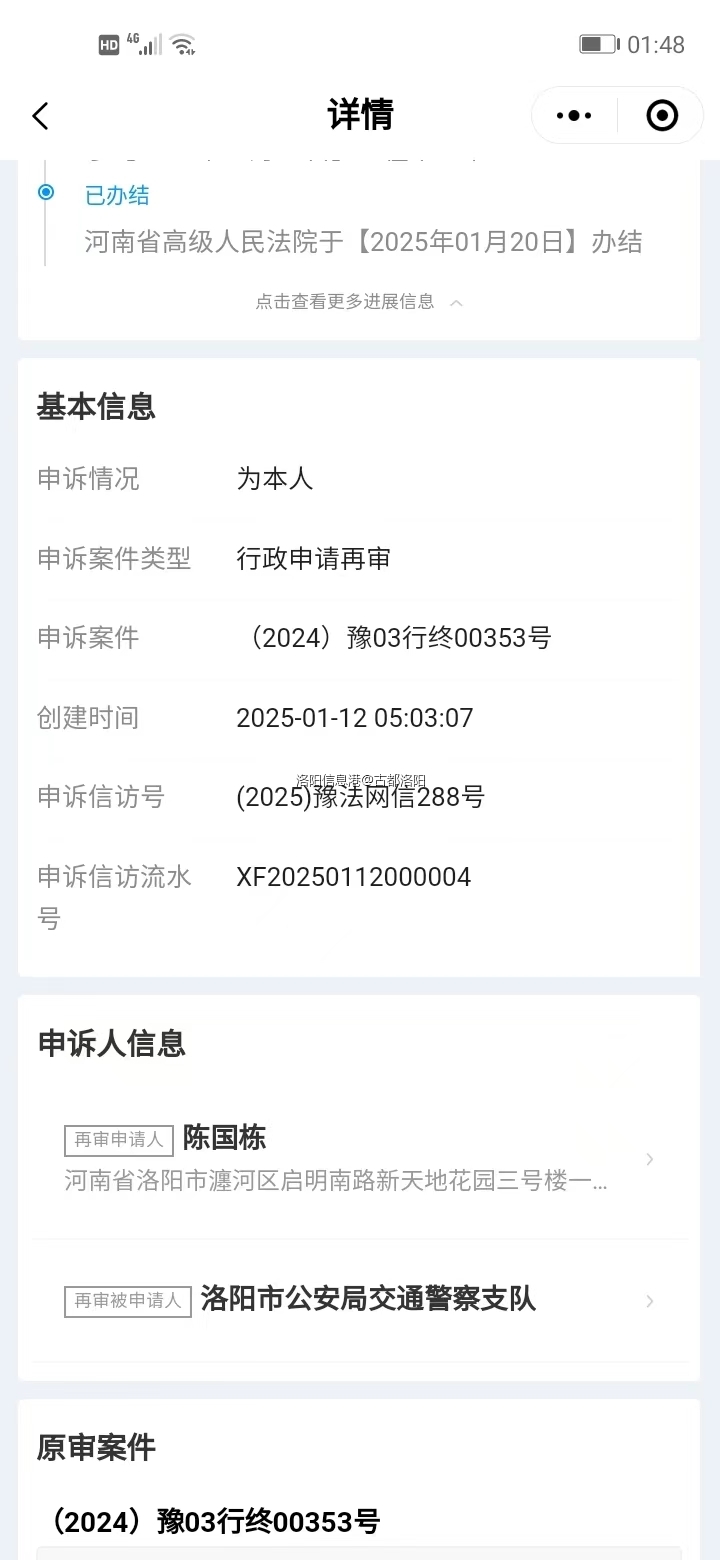
Task: Tap the back arrow to leave 详情 page
Action: click(x=40, y=115)
